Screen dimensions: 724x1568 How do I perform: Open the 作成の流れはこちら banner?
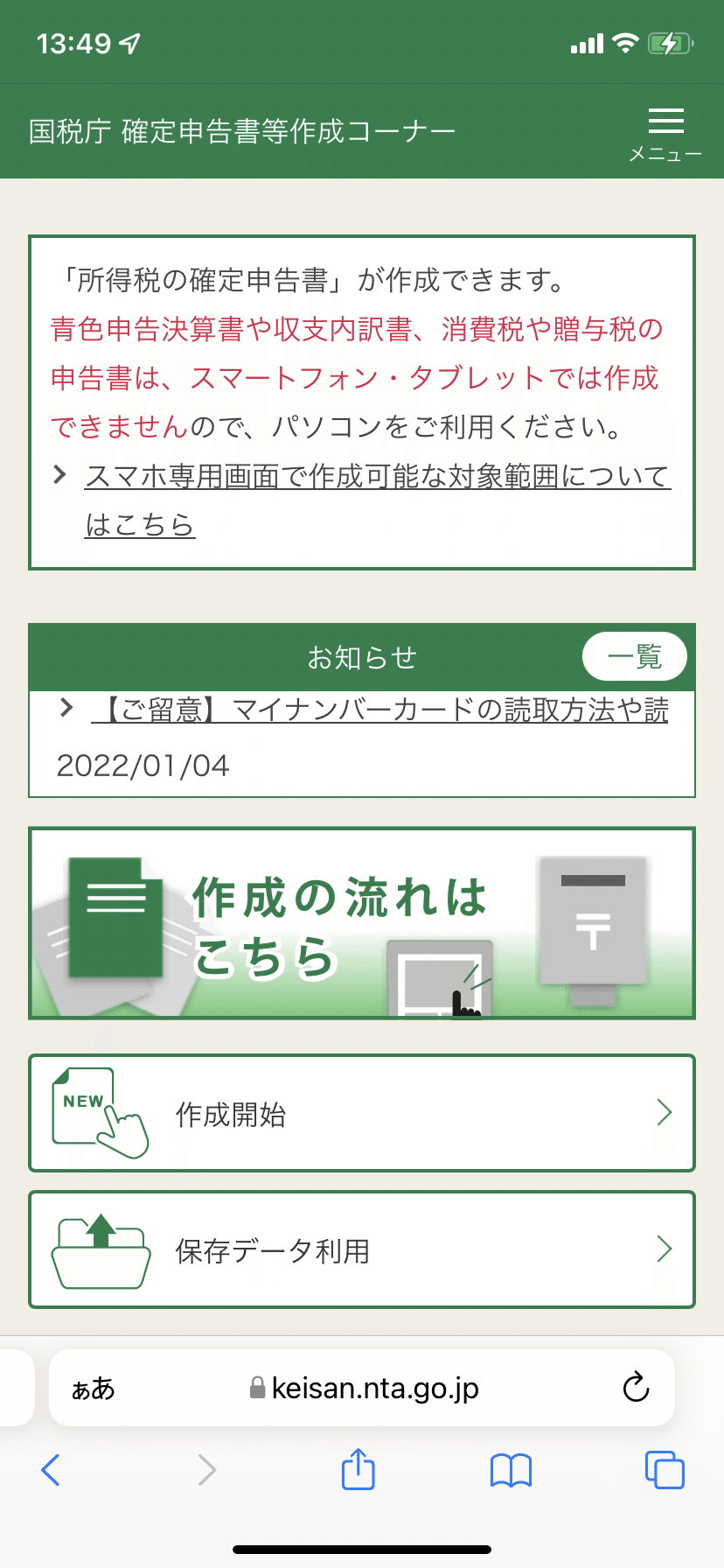361,924
